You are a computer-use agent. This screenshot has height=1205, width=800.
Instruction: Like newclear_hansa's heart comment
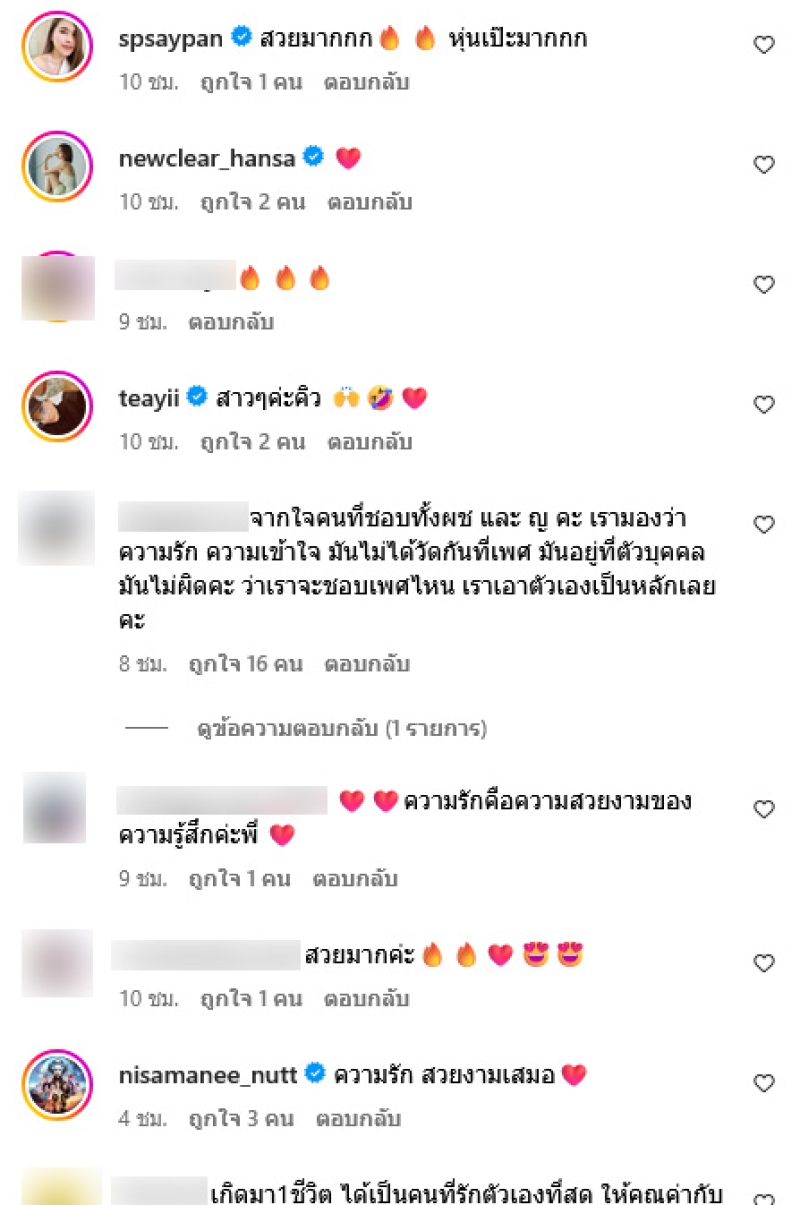(764, 165)
